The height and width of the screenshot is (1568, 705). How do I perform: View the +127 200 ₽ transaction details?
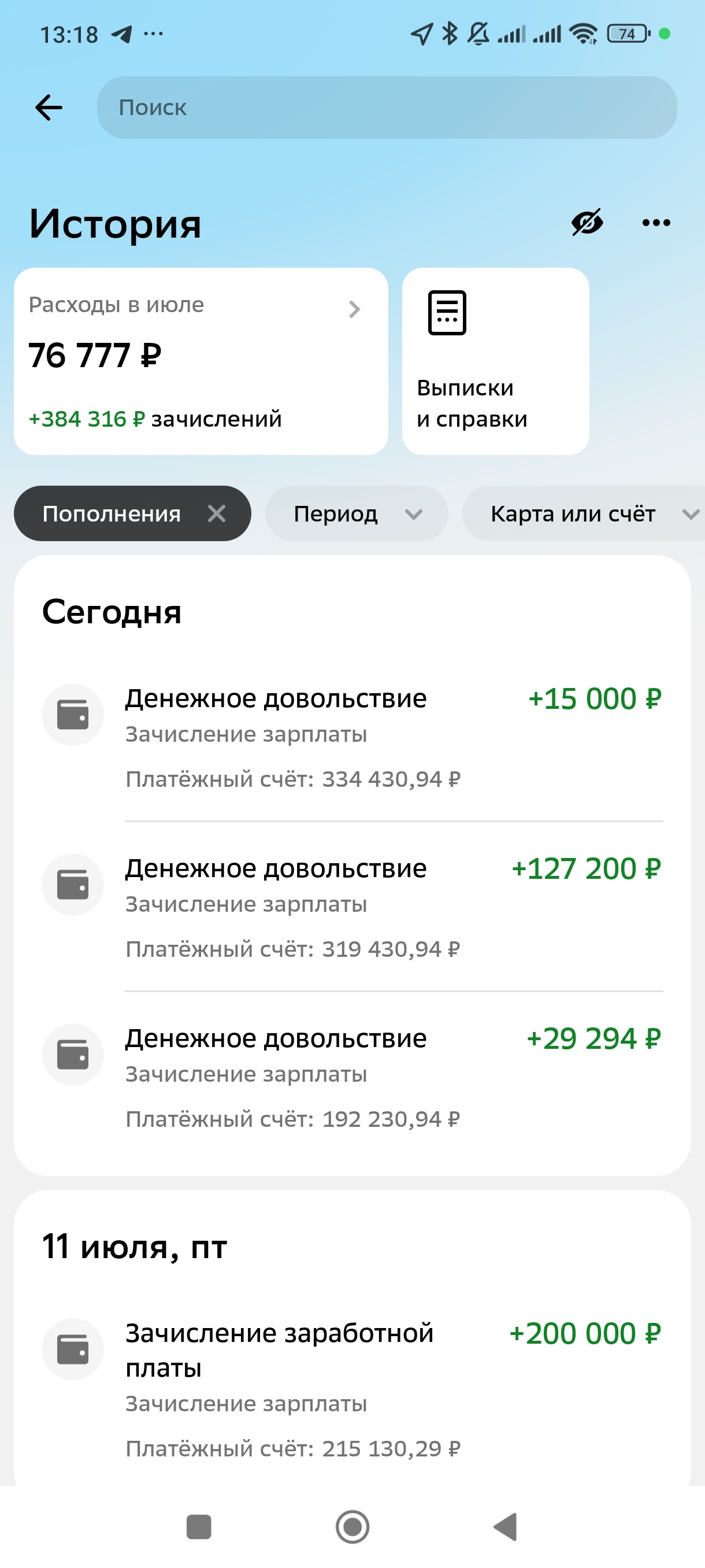(x=351, y=907)
